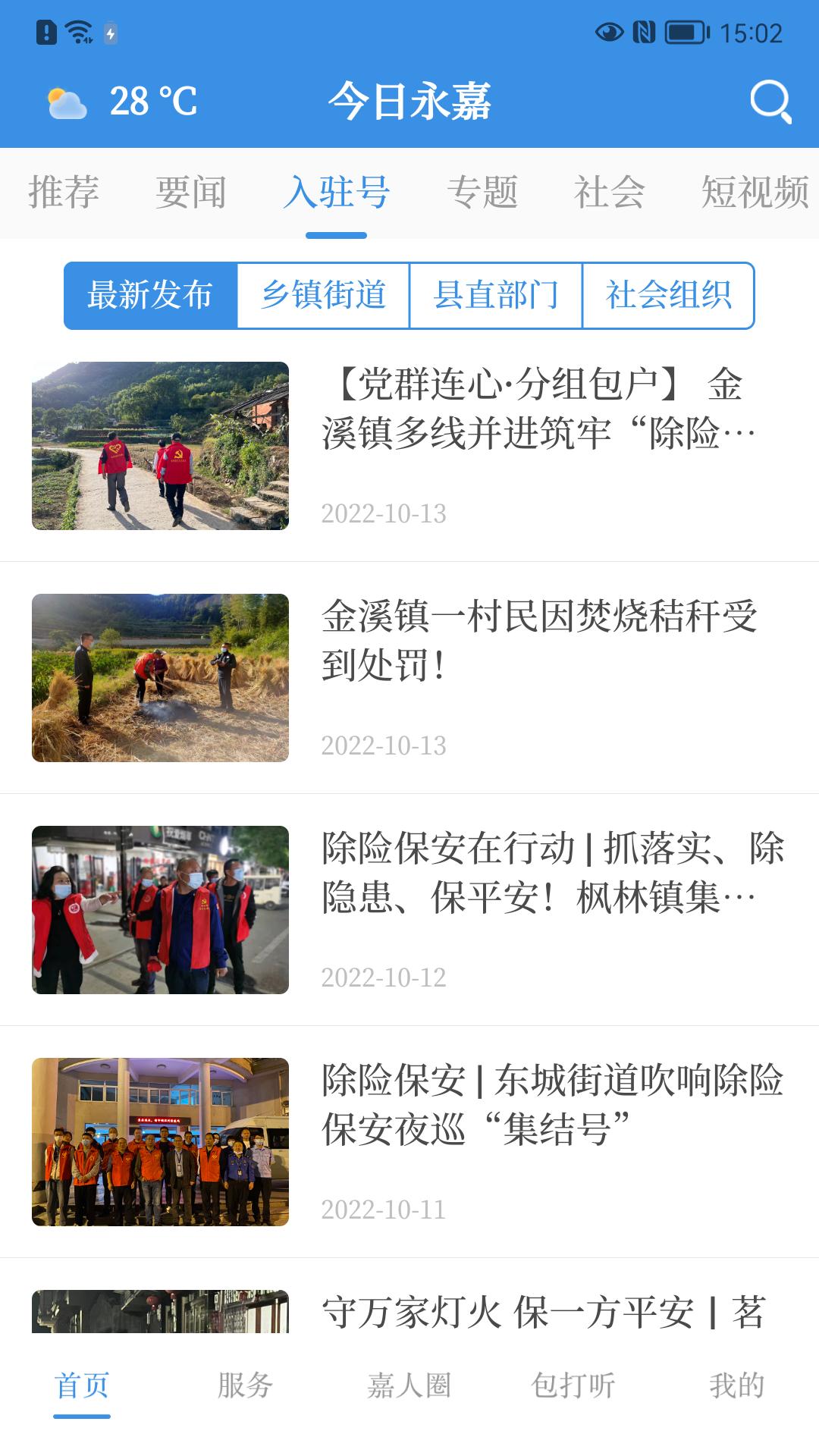The image size is (819, 1456).
Task: Open the 党群连心·分组包户 article
Action: pos(538,409)
